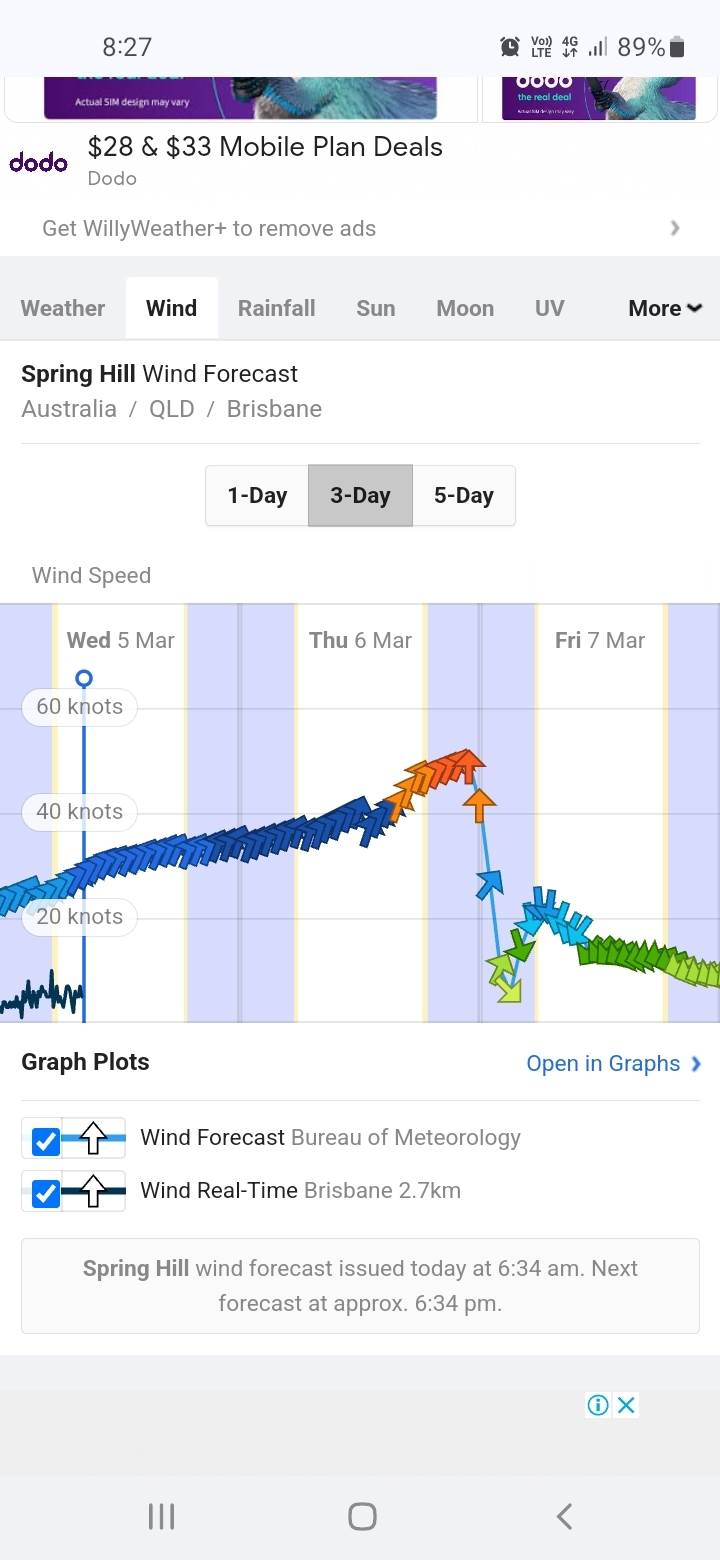Image resolution: width=720 pixels, height=1560 pixels.
Task: Choose the 5-Day forecast view
Action: click(x=464, y=495)
